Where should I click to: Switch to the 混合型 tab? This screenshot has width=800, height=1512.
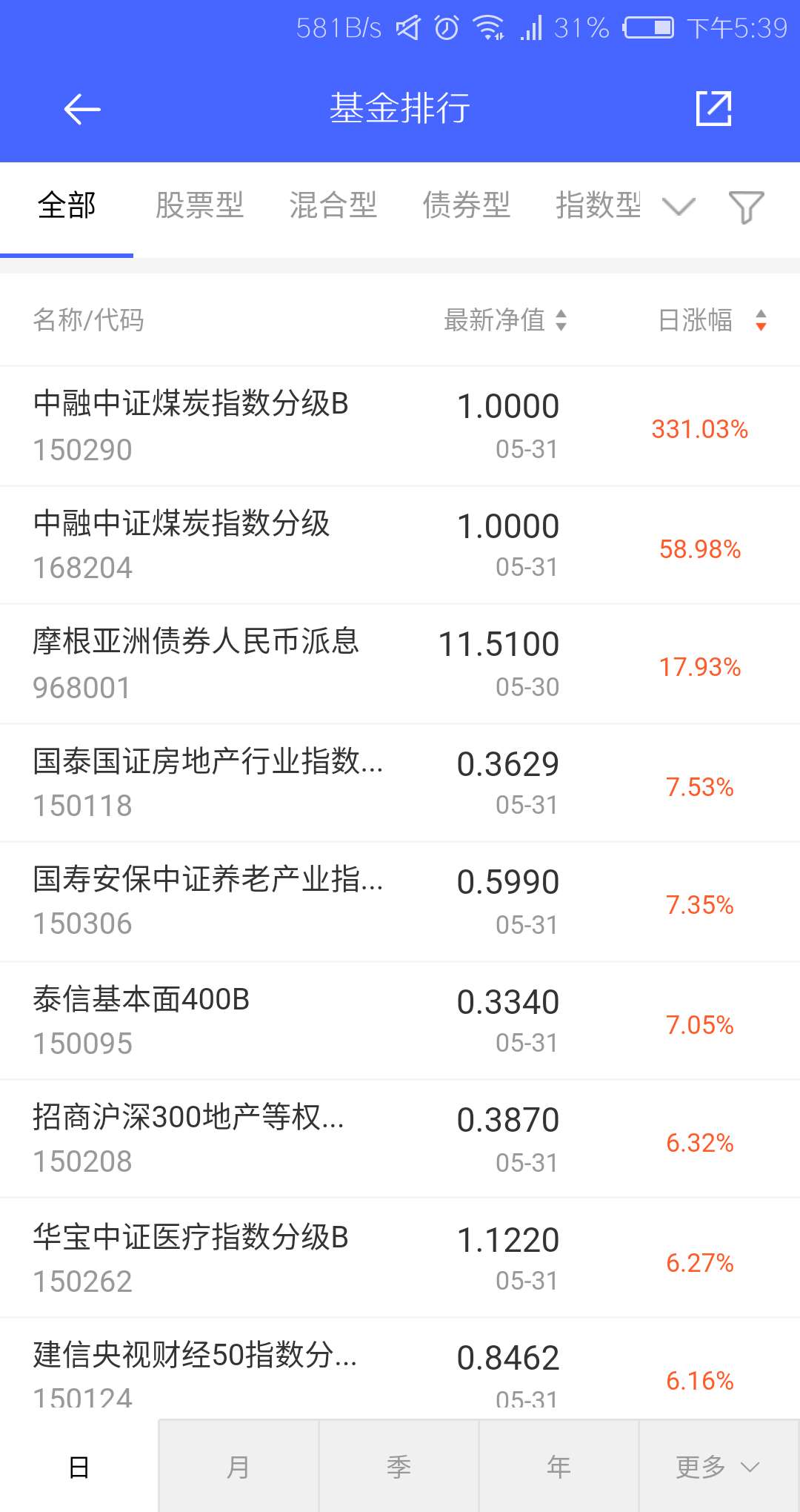click(x=333, y=205)
